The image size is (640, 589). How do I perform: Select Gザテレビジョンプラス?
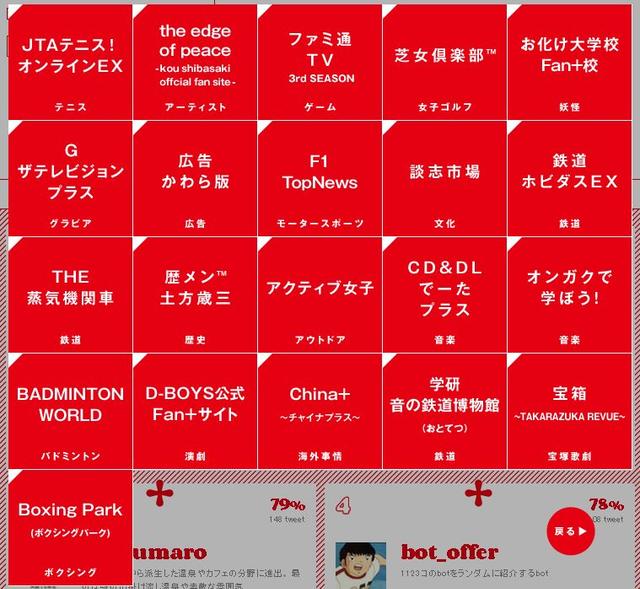(70, 177)
